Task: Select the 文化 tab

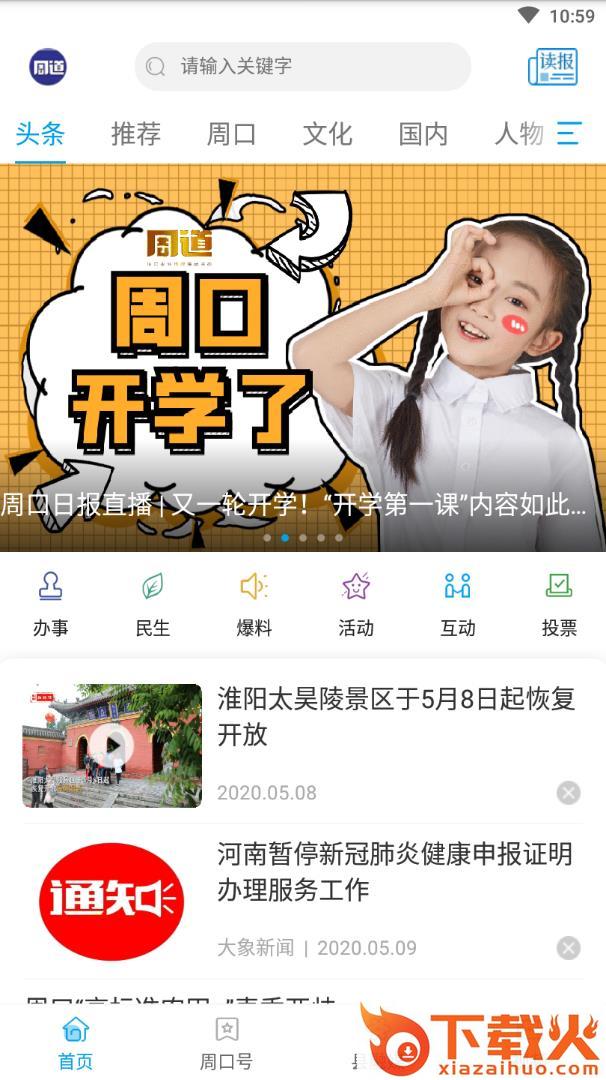Action: tap(327, 134)
